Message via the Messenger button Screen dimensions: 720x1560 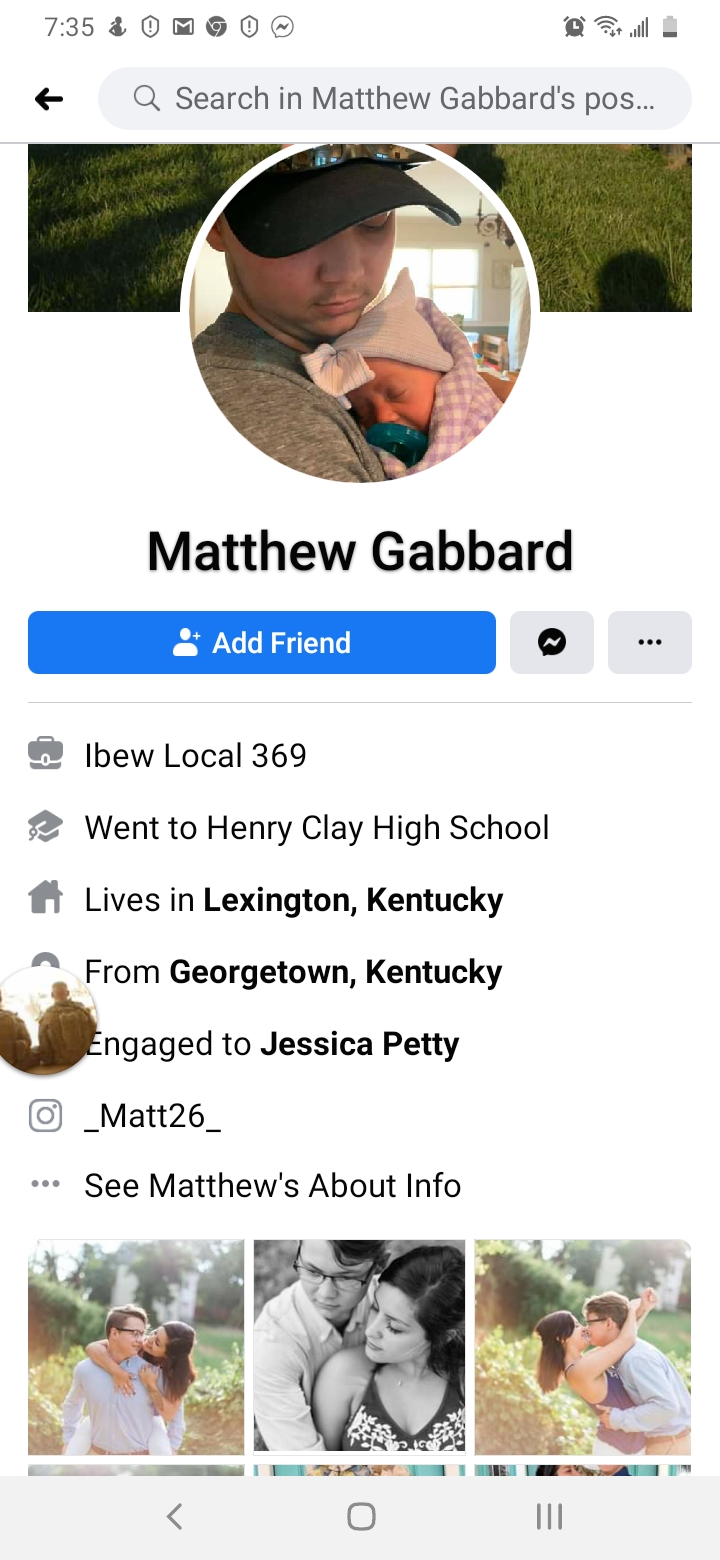(x=552, y=642)
